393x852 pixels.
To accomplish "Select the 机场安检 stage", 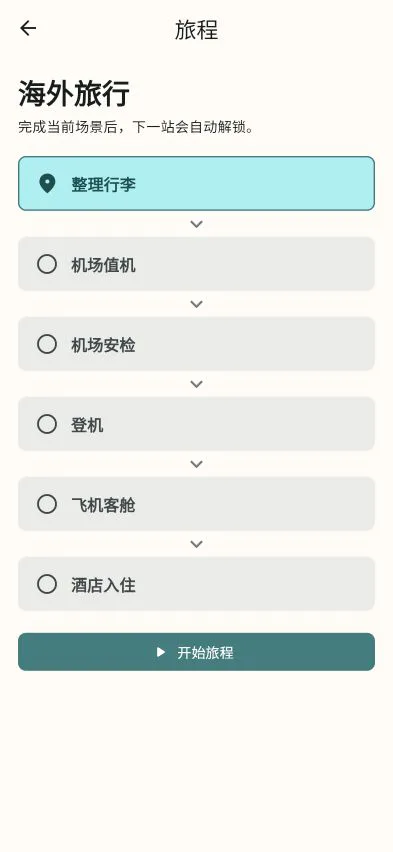I will click(196, 344).
